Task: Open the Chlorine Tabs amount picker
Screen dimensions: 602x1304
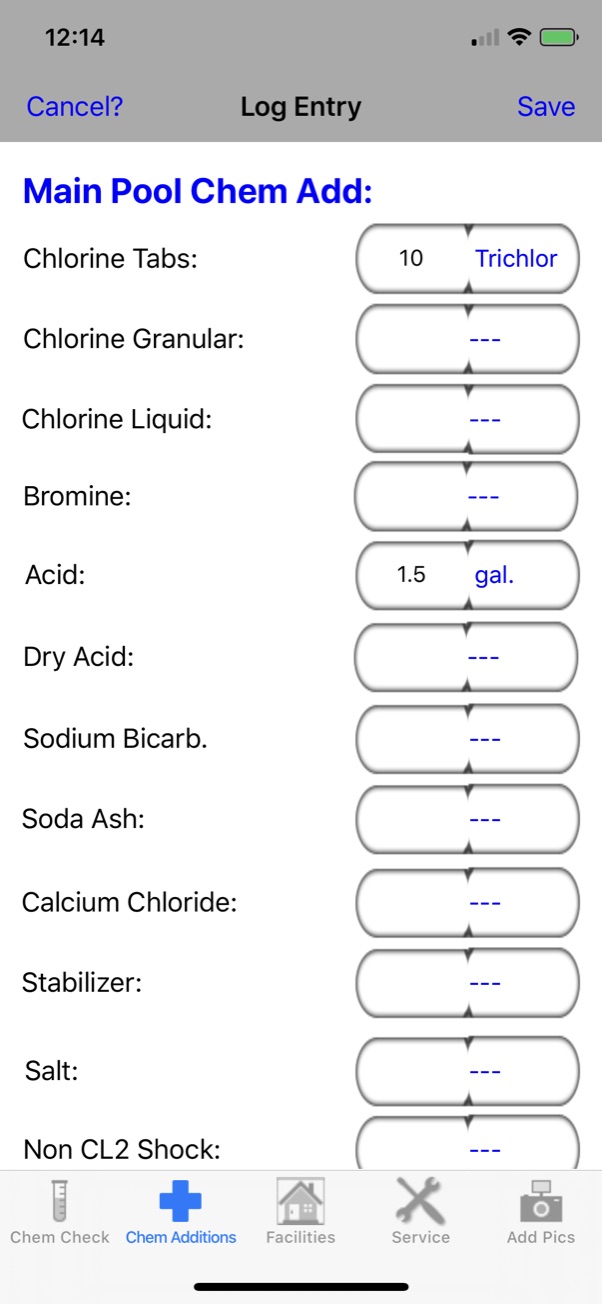Action: (x=467, y=258)
